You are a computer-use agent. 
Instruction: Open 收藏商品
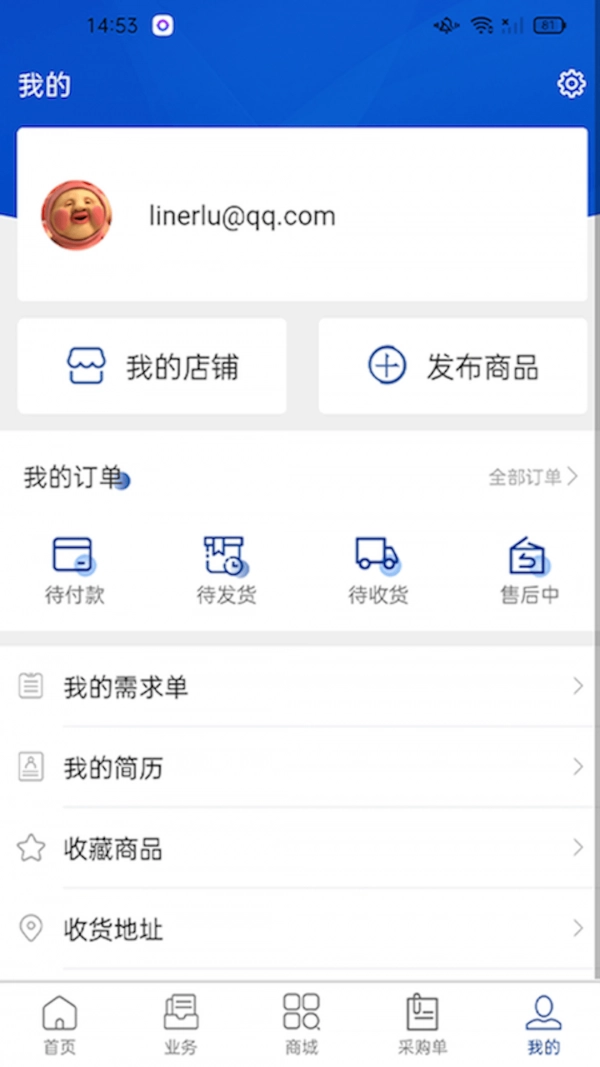point(300,849)
